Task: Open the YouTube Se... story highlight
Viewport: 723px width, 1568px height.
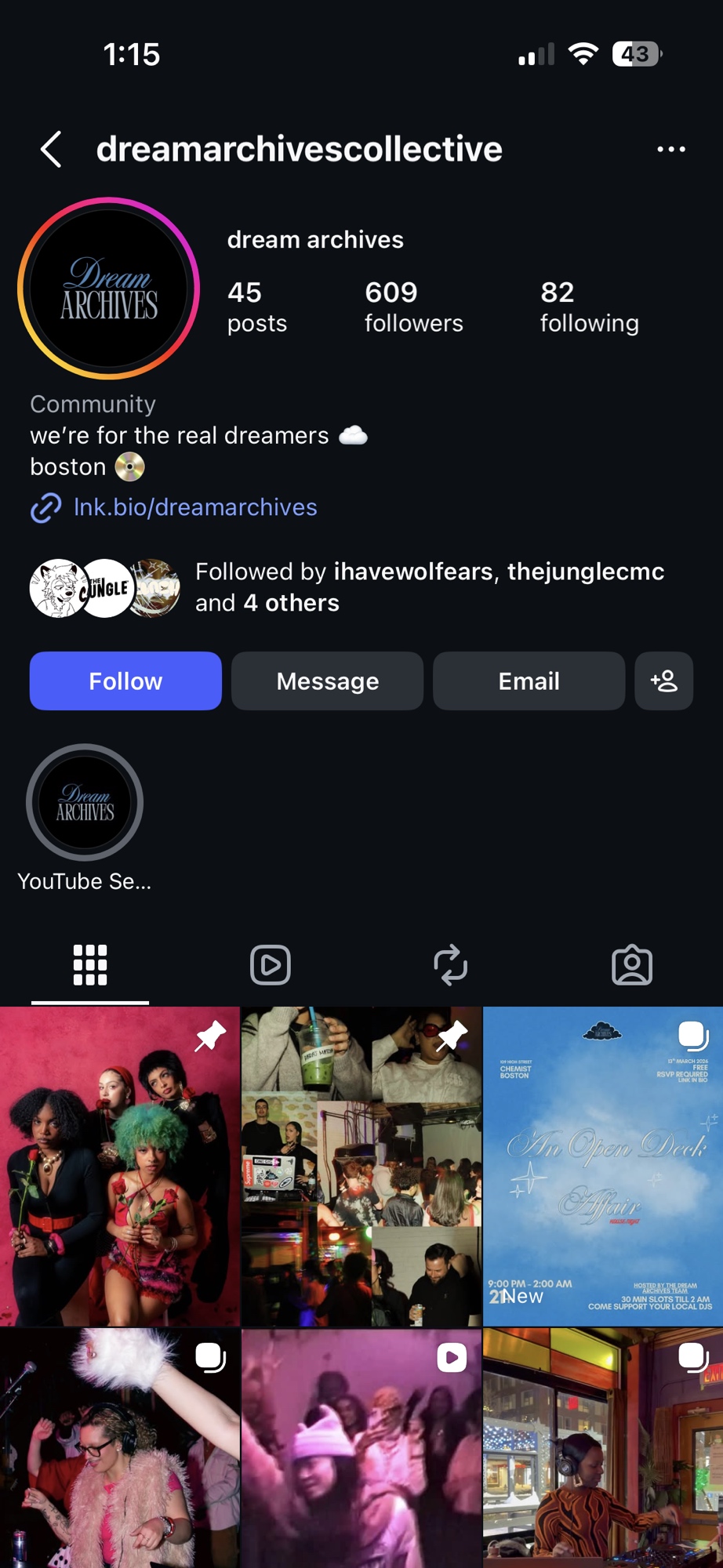Action: pyautogui.click(x=85, y=804)
